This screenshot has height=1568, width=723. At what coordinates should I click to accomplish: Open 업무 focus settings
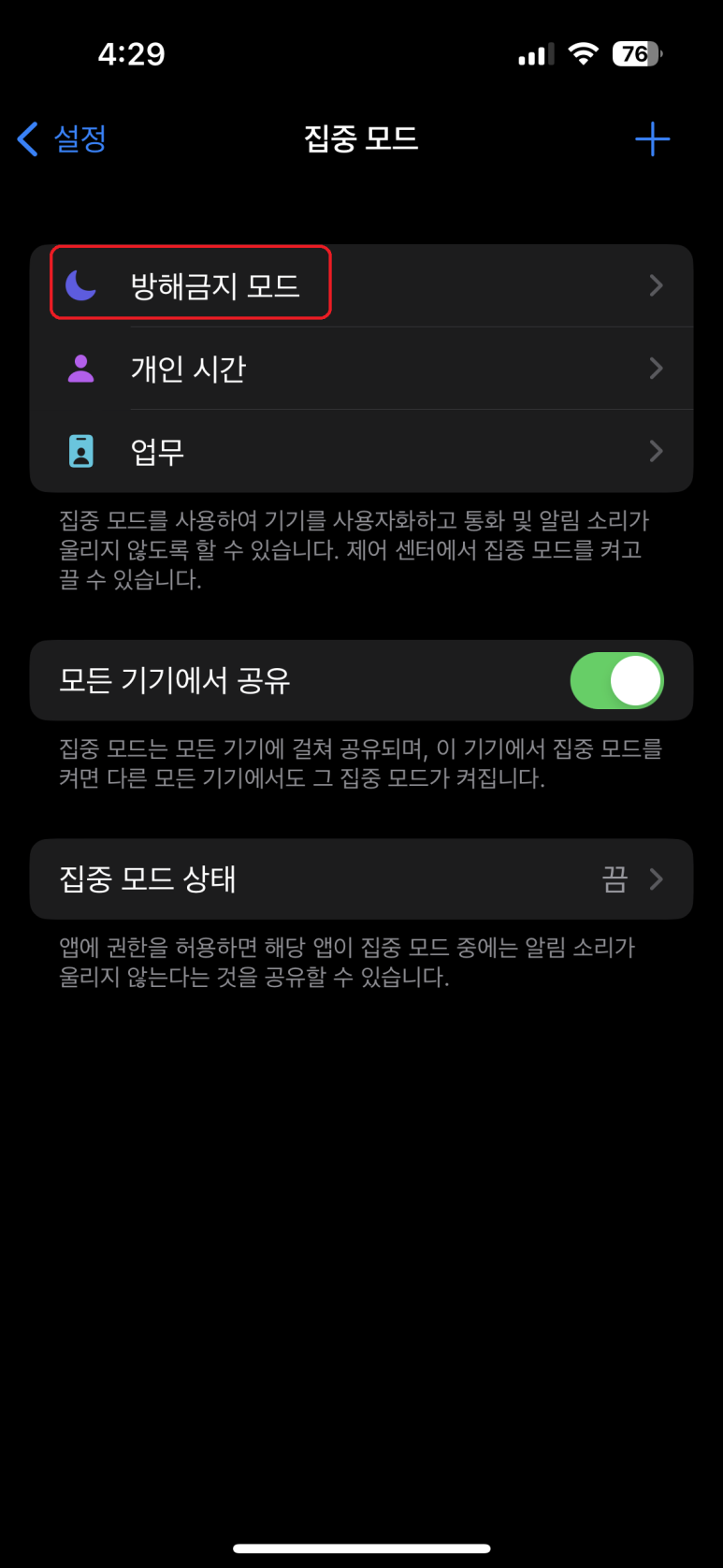point(361,451)
